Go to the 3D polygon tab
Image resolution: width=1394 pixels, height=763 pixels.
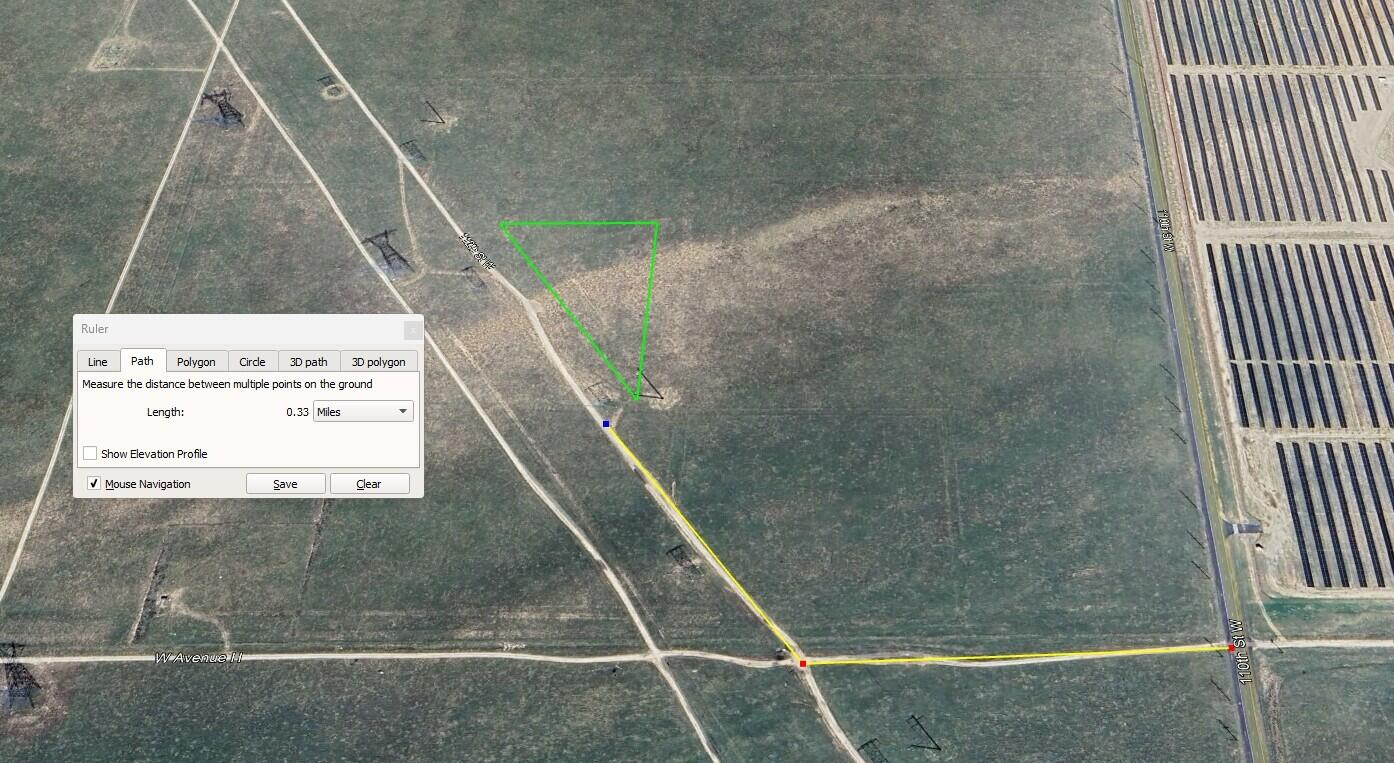378,362
